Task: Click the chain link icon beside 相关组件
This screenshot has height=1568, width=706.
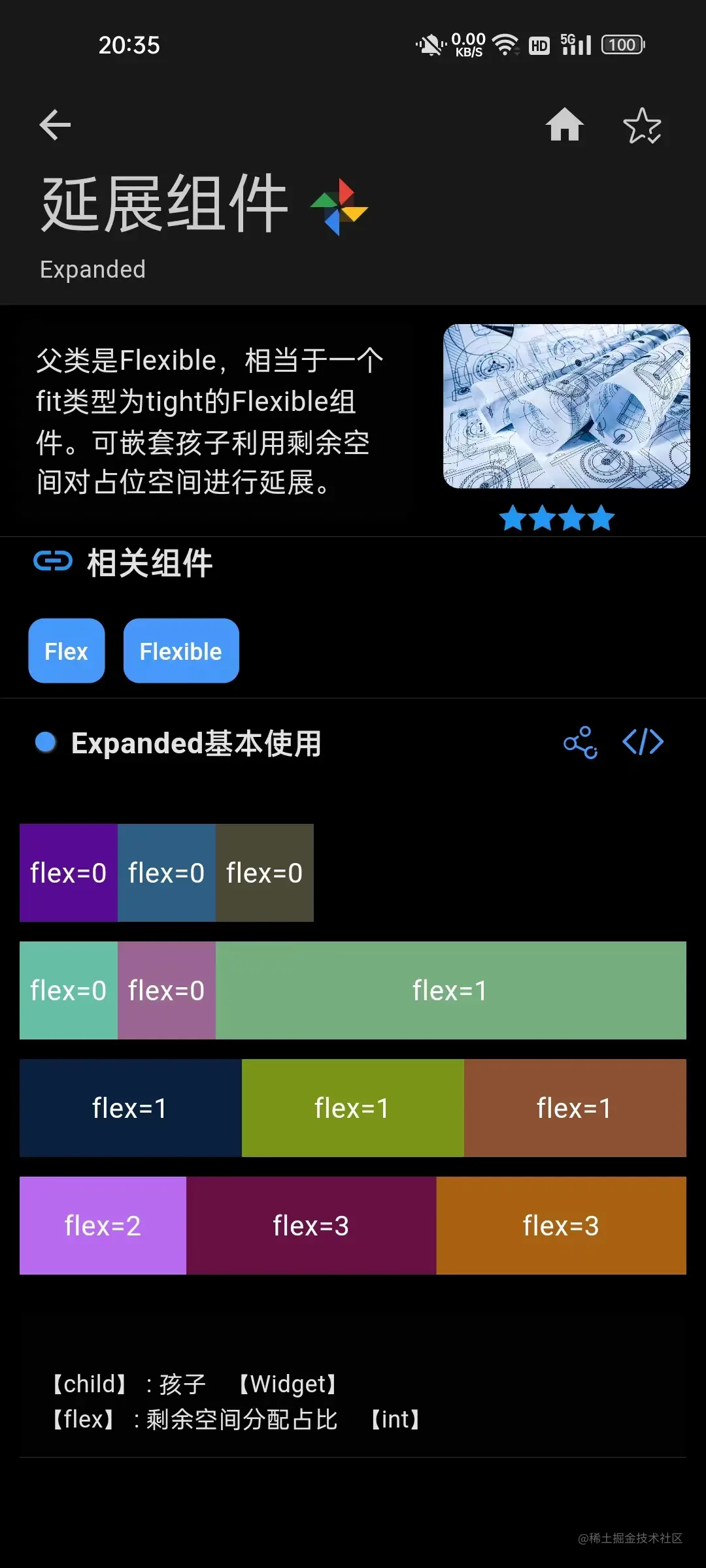Action: point(53,561)
